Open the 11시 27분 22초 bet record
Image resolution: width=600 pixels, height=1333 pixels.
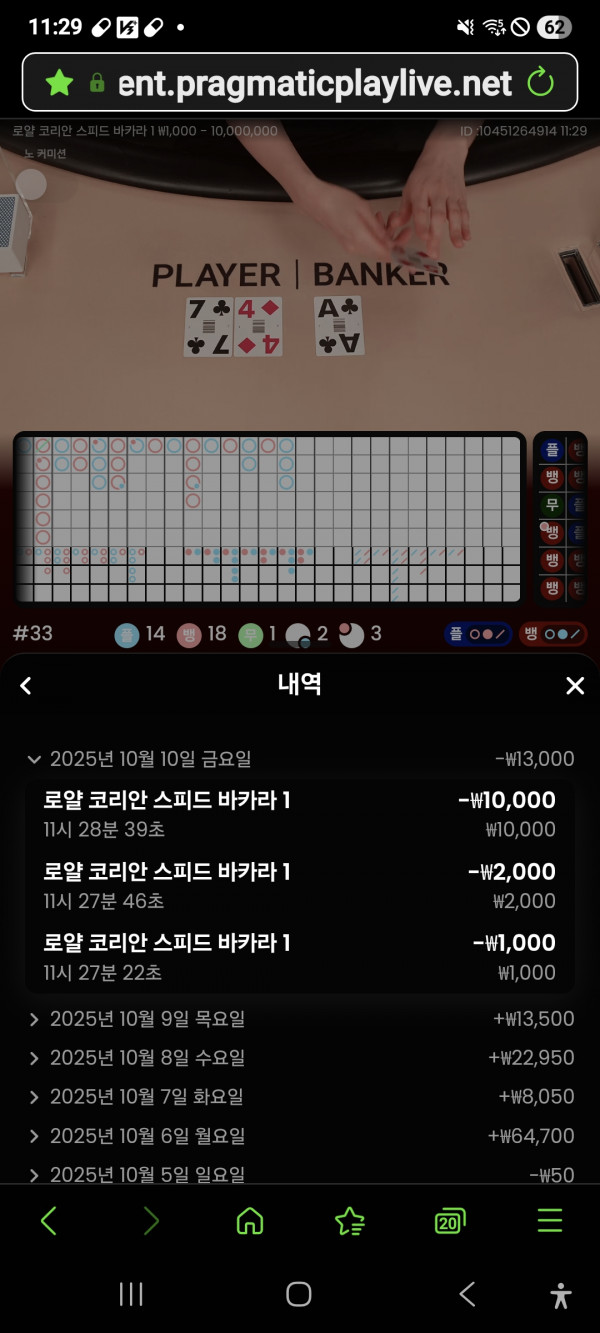pyautogui.click(x=300, y=957)
